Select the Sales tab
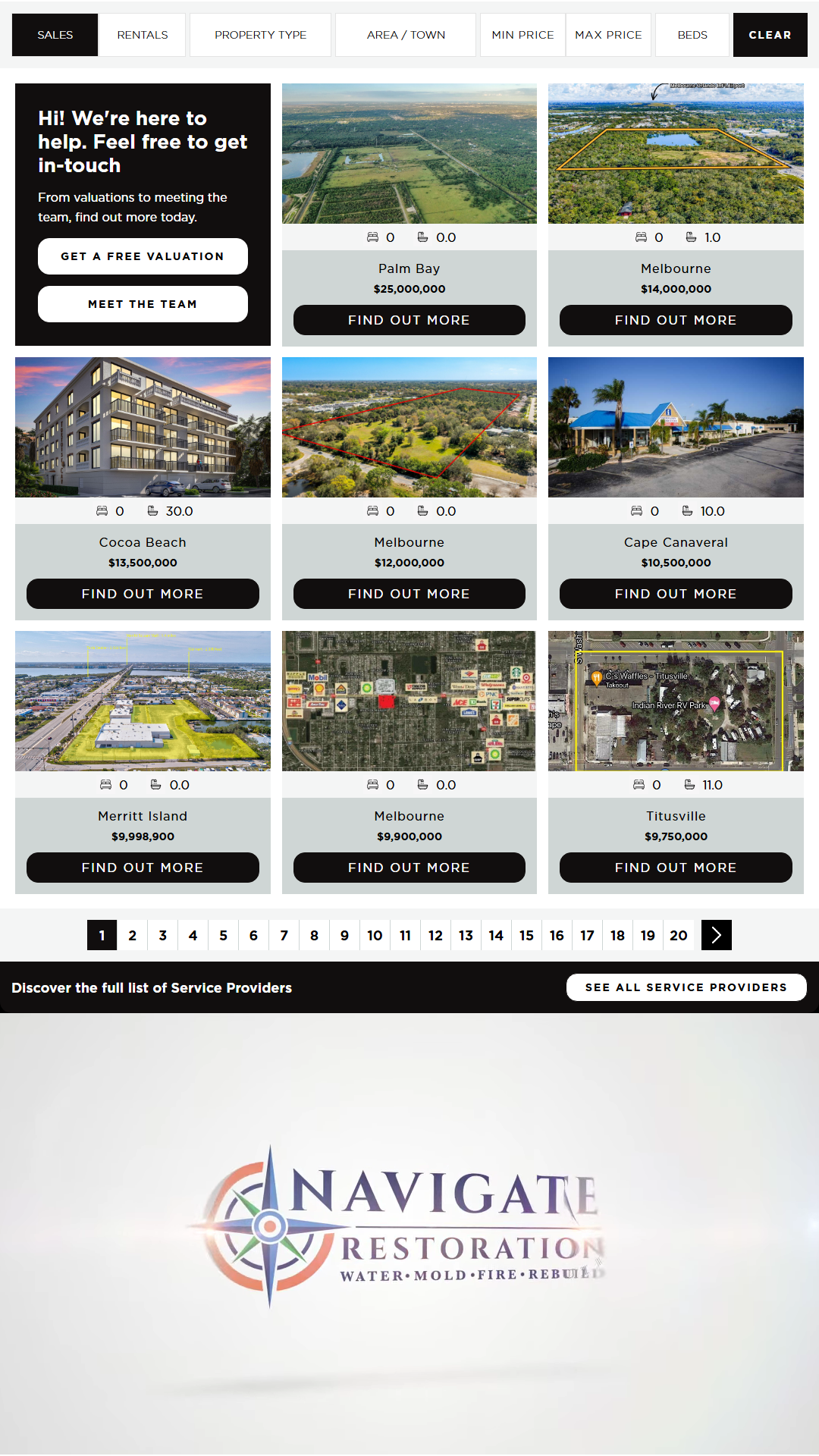Screen dimensions: 819x1456 point(55,35)
